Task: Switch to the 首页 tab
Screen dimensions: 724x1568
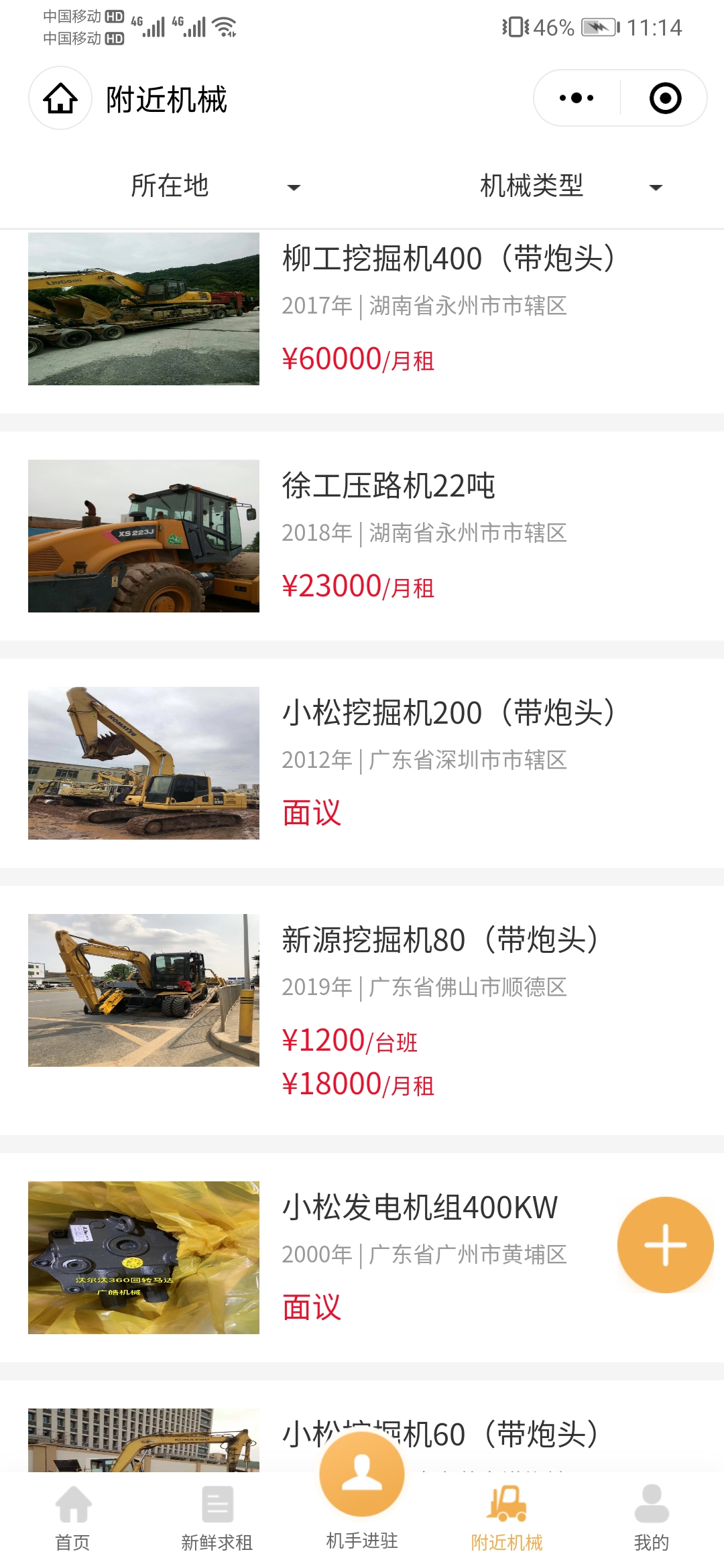Action: point(72,1518)
